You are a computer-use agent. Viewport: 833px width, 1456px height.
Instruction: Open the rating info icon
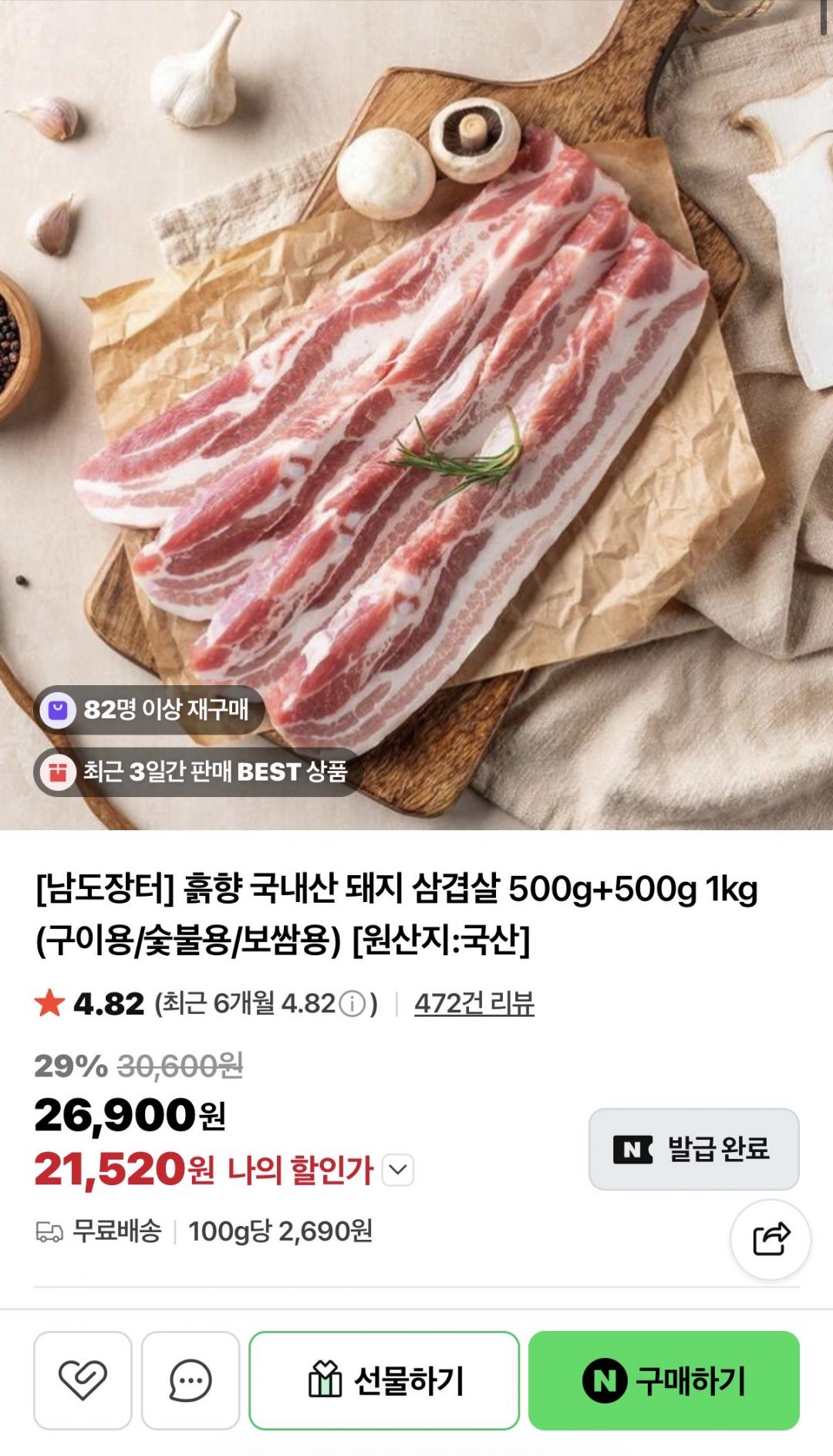(352, 1004)
